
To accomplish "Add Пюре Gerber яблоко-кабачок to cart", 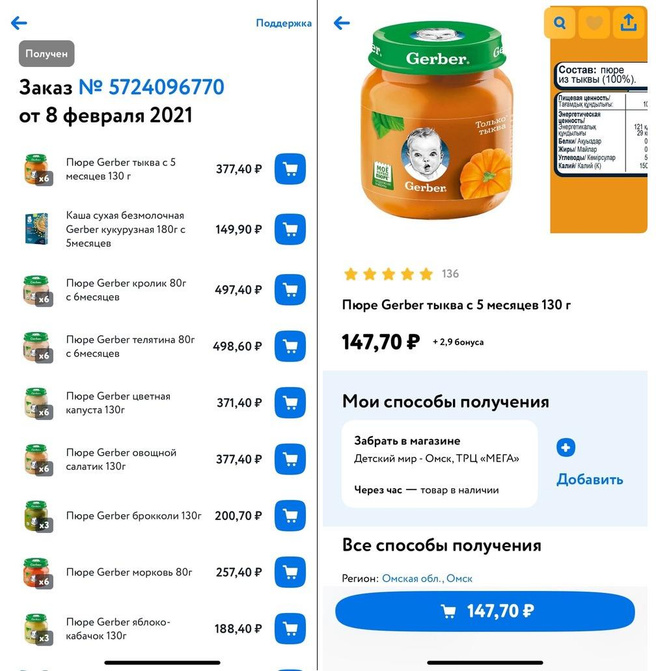I will coord(290,629).
